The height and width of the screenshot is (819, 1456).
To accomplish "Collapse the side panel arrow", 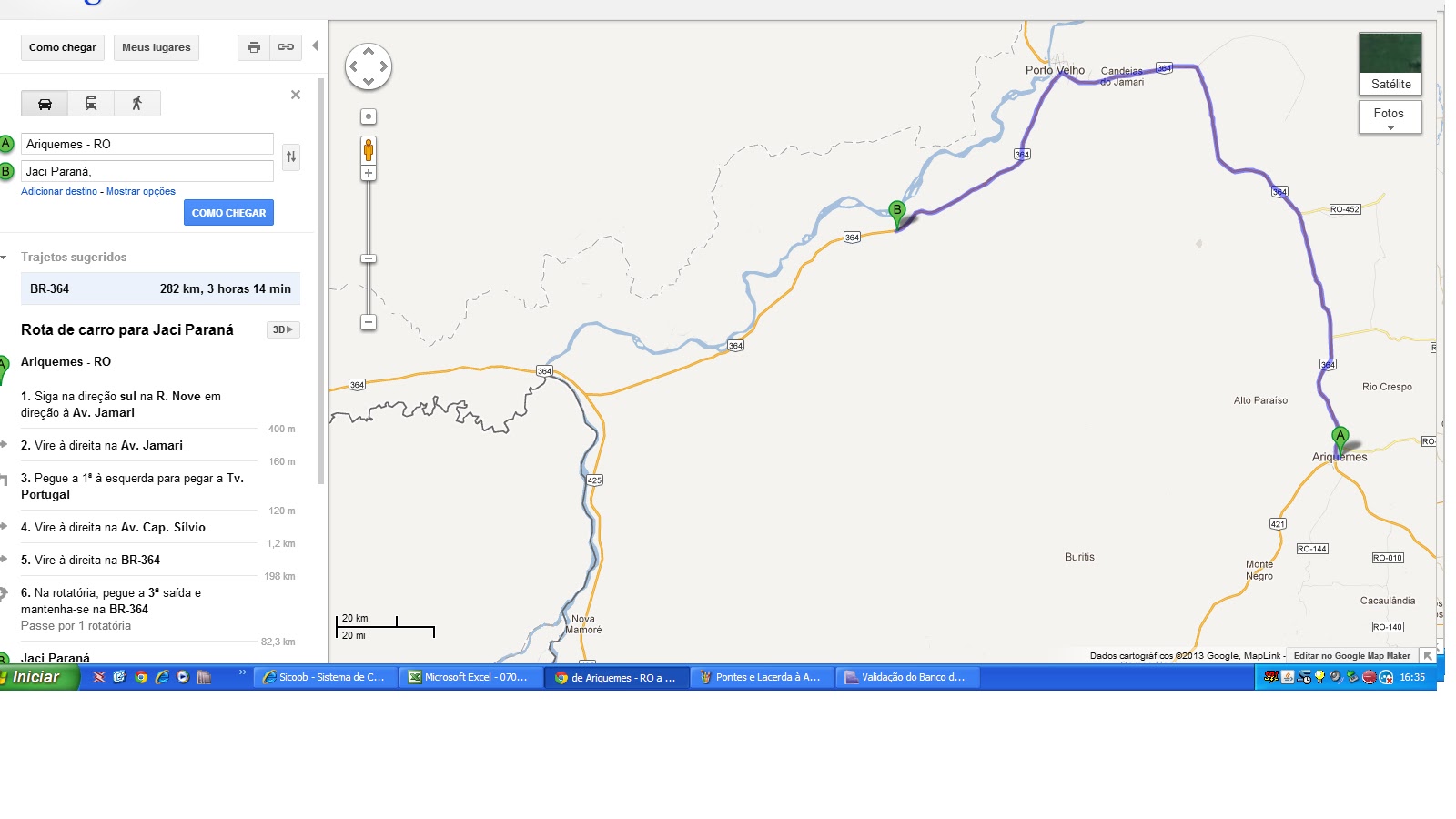I will tap(315, 45).
